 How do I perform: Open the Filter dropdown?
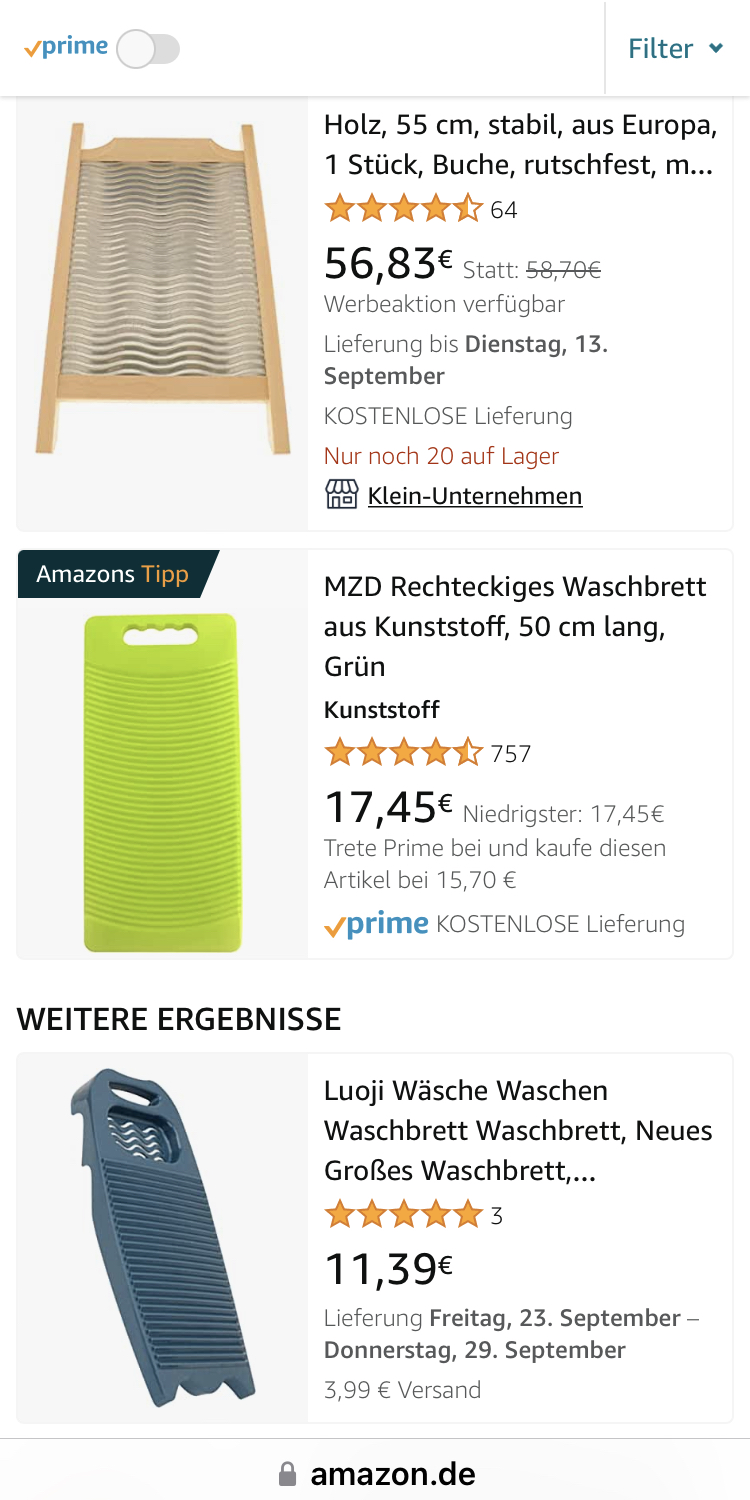pos(675,48)
